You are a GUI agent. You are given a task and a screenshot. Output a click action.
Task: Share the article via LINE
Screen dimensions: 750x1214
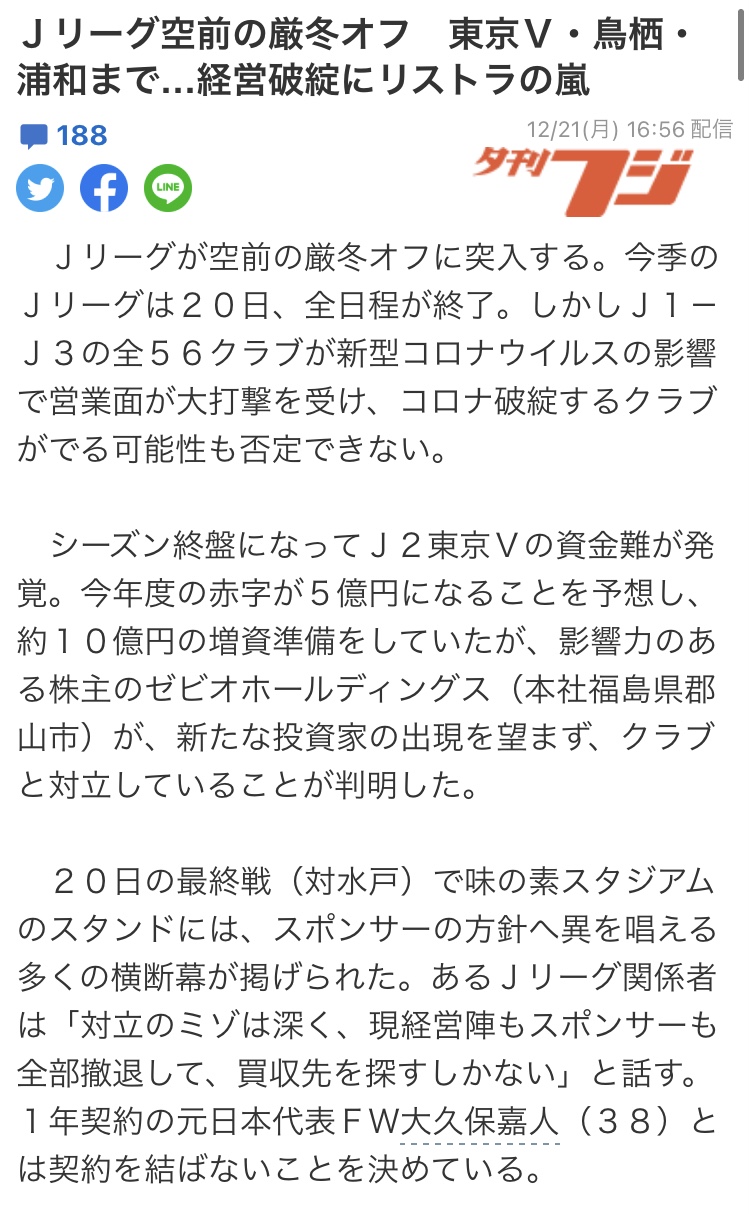(168, 187)
